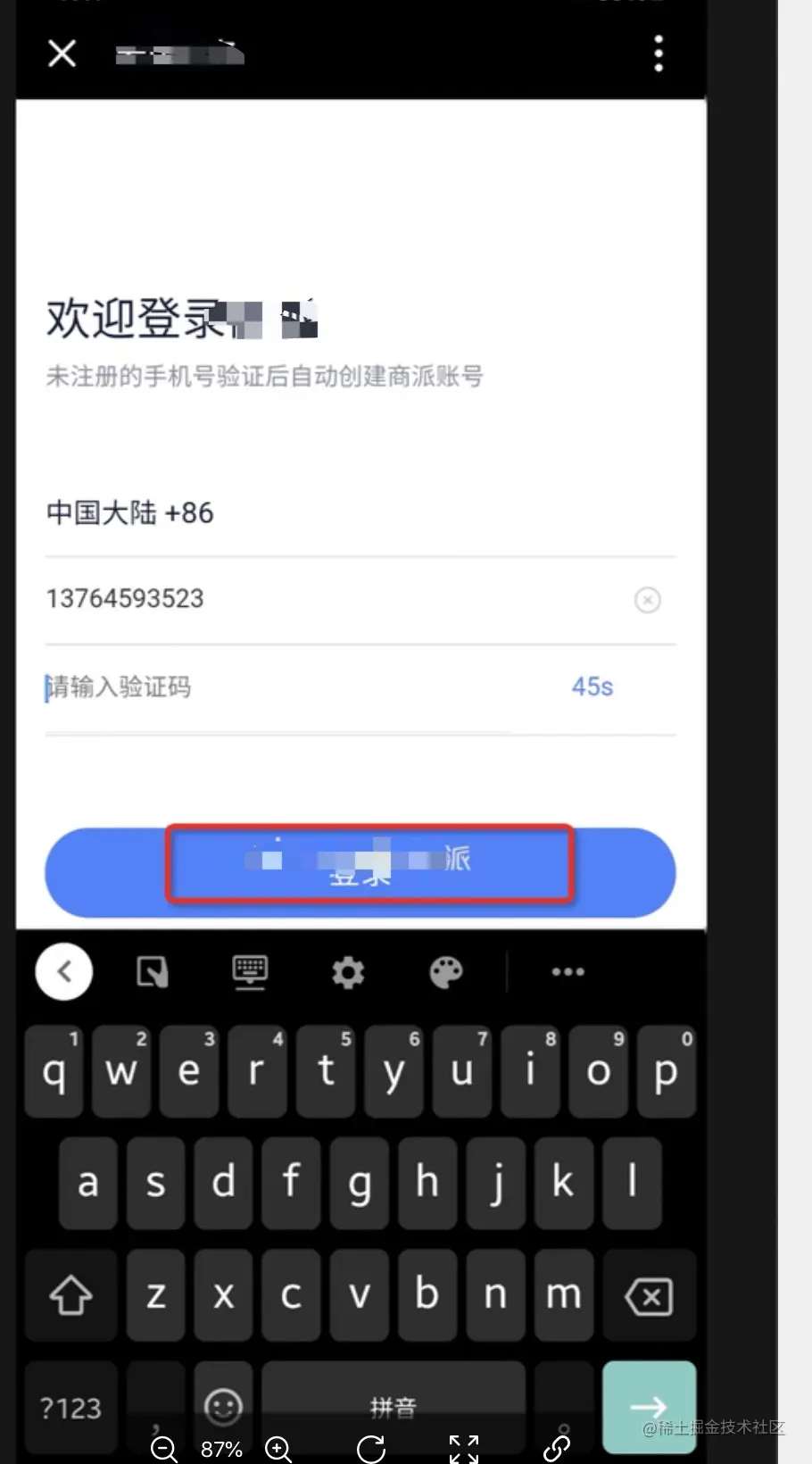Select the country code 中国大陆 +86
Screen dimensions: 812x1464
tap(130, 513)
